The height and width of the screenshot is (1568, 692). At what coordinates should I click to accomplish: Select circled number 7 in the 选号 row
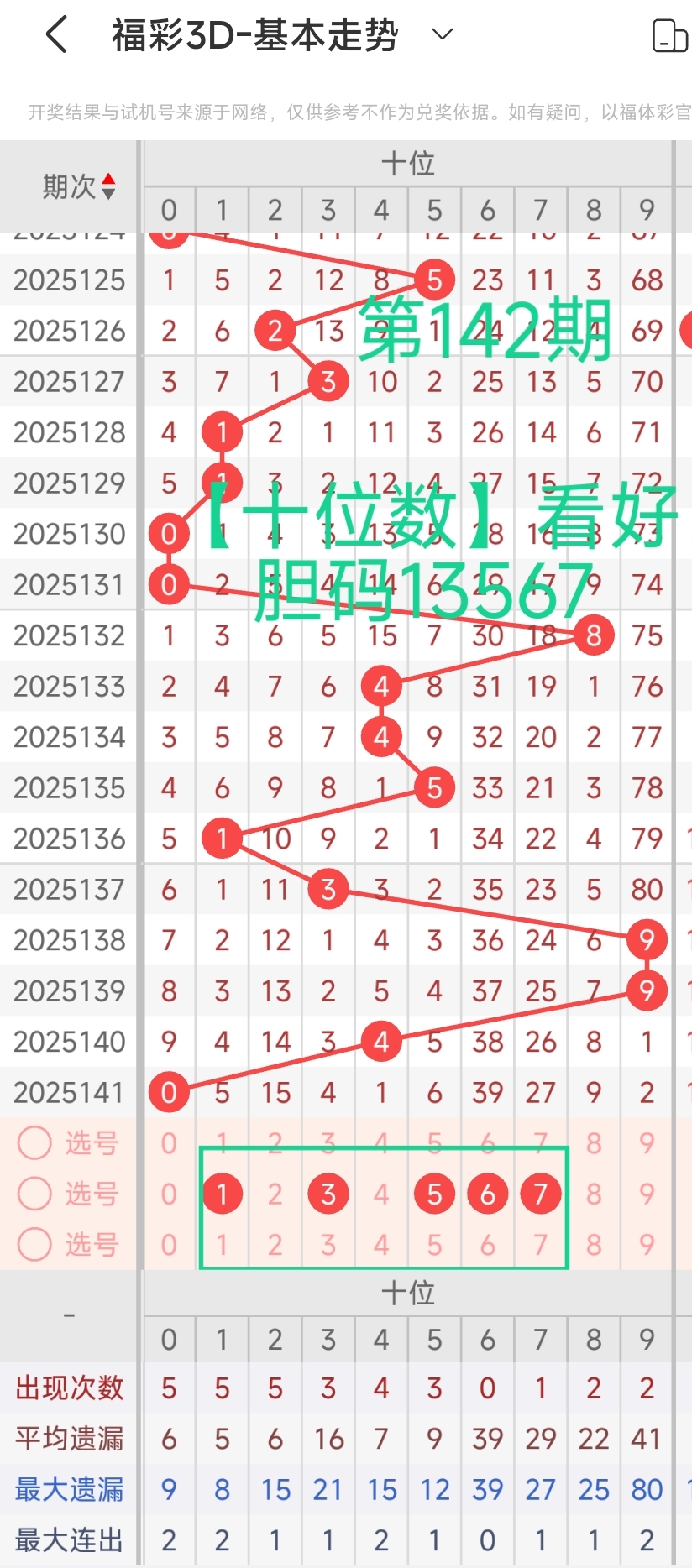[540, 1193]
